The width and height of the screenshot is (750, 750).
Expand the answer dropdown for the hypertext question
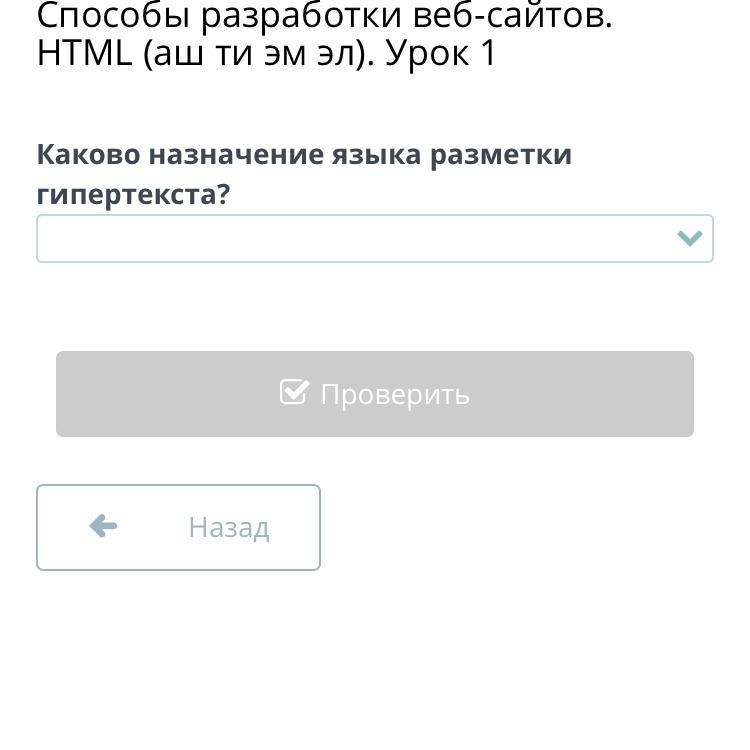tap(375, 238)
